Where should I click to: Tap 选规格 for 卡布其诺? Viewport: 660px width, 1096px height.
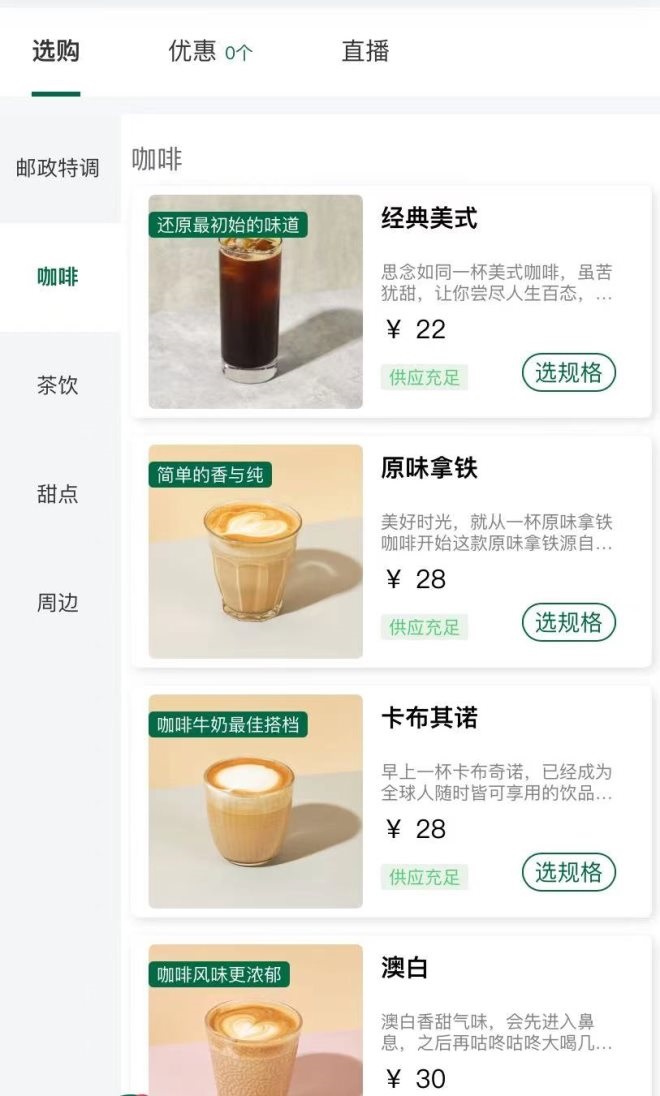pyautogui.click(x=568, y=873)
